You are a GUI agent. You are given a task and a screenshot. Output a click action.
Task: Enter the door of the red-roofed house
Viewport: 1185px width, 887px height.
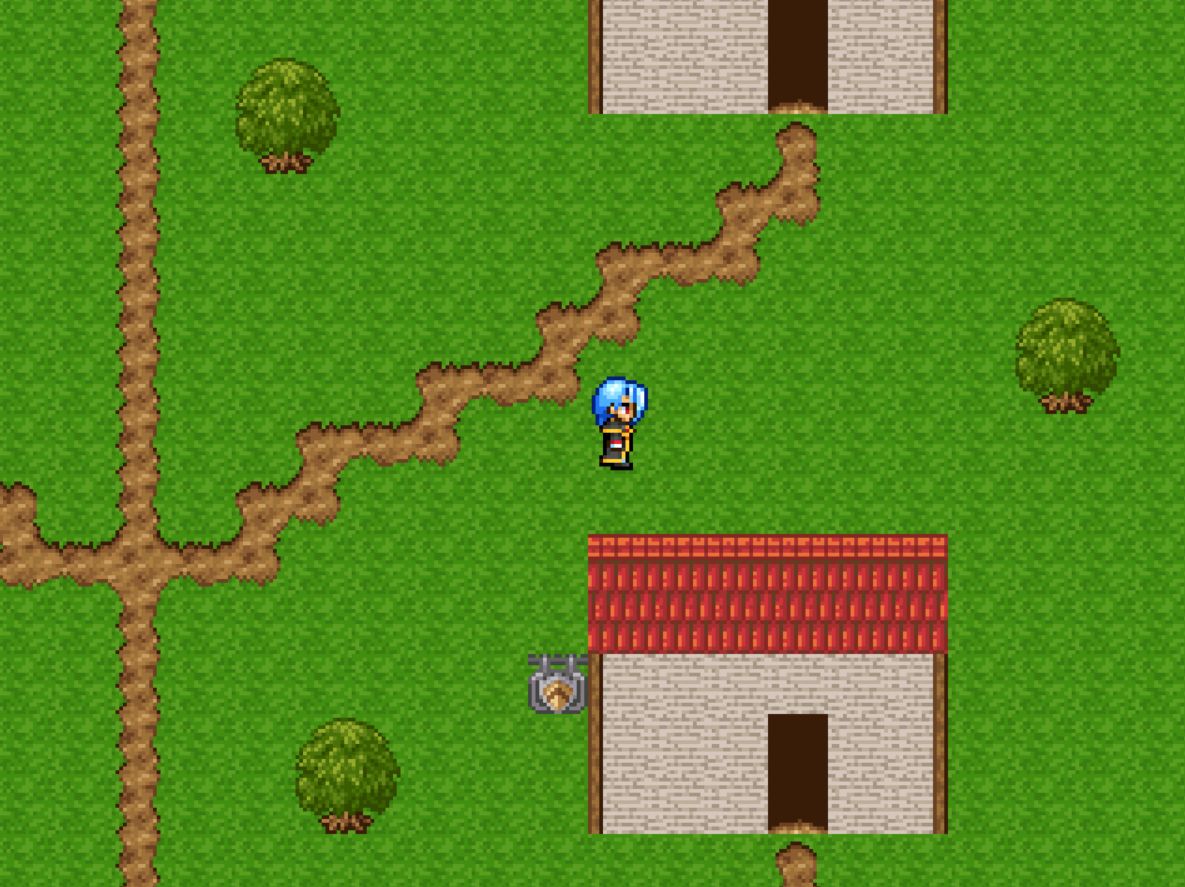[x=797, y=772]
